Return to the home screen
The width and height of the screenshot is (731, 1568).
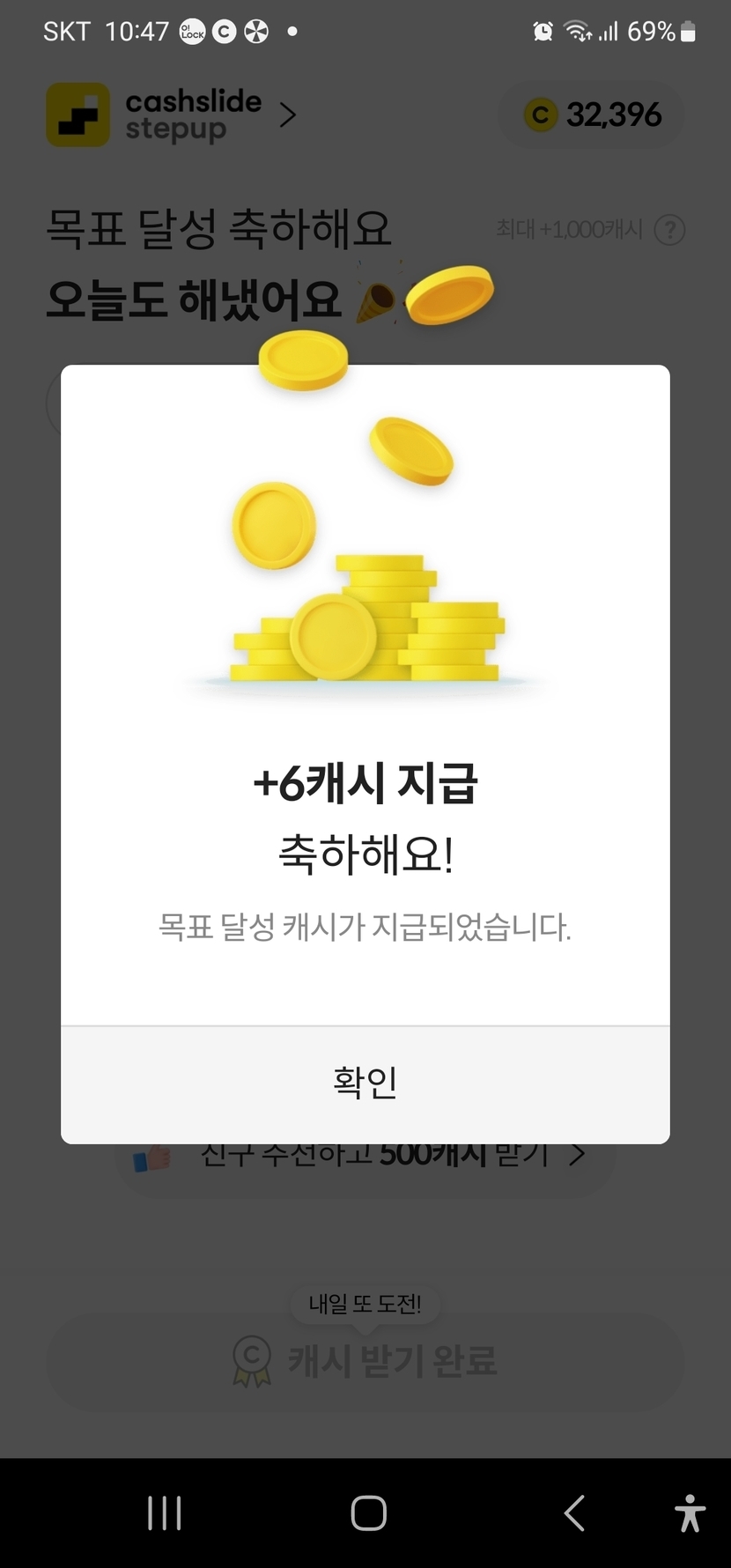pyautogui.click(x=368, y=1513)
